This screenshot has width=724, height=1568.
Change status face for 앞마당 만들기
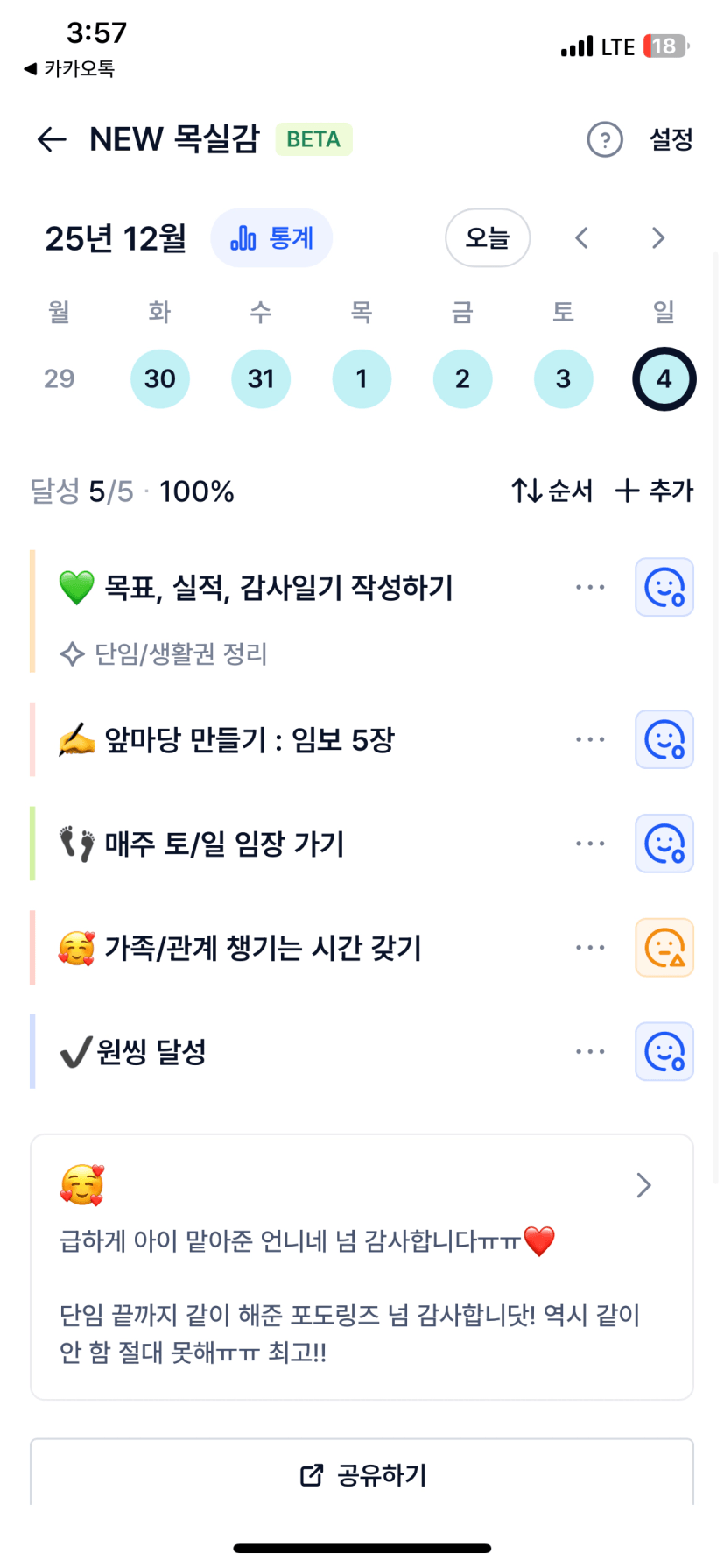tap(664, 739)
